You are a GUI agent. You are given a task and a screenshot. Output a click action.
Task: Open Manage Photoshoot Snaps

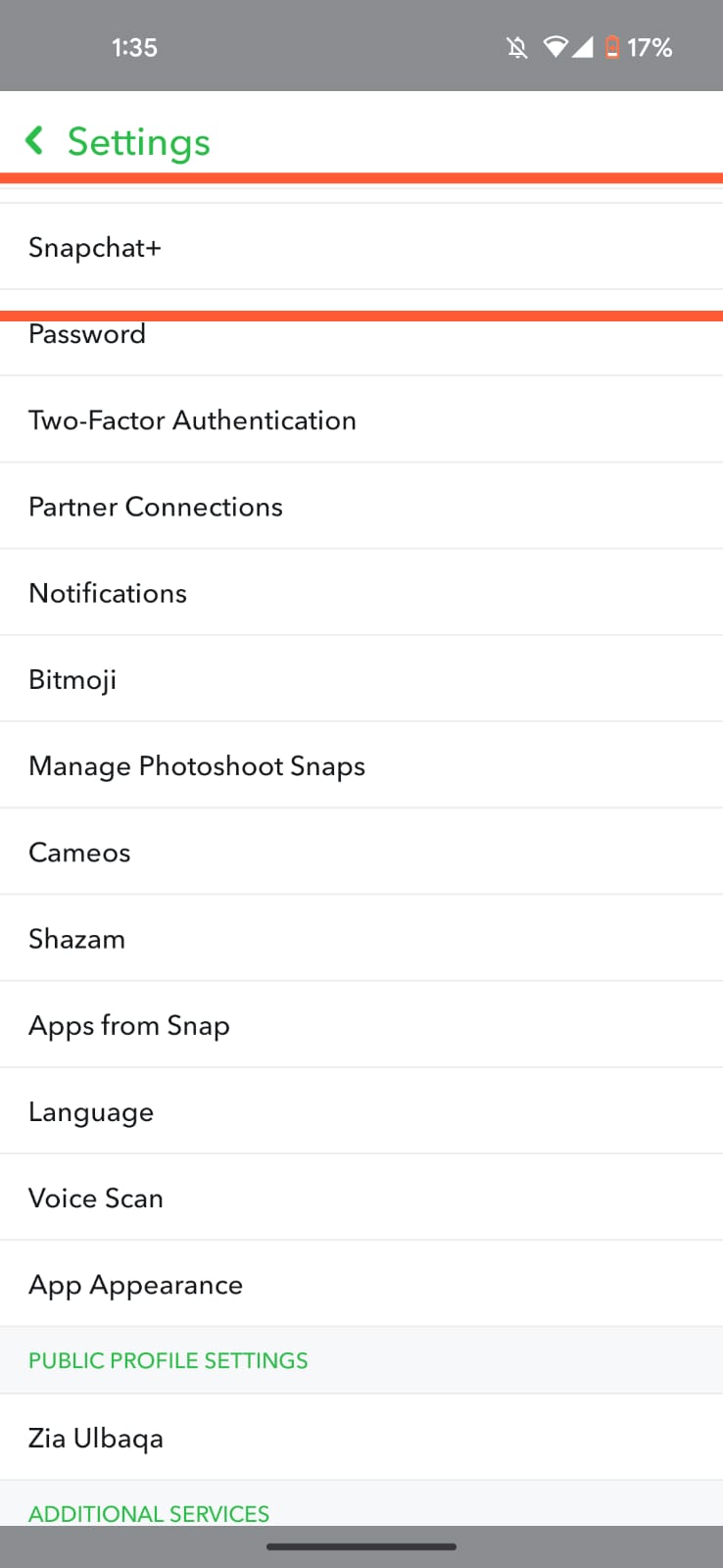197,765
